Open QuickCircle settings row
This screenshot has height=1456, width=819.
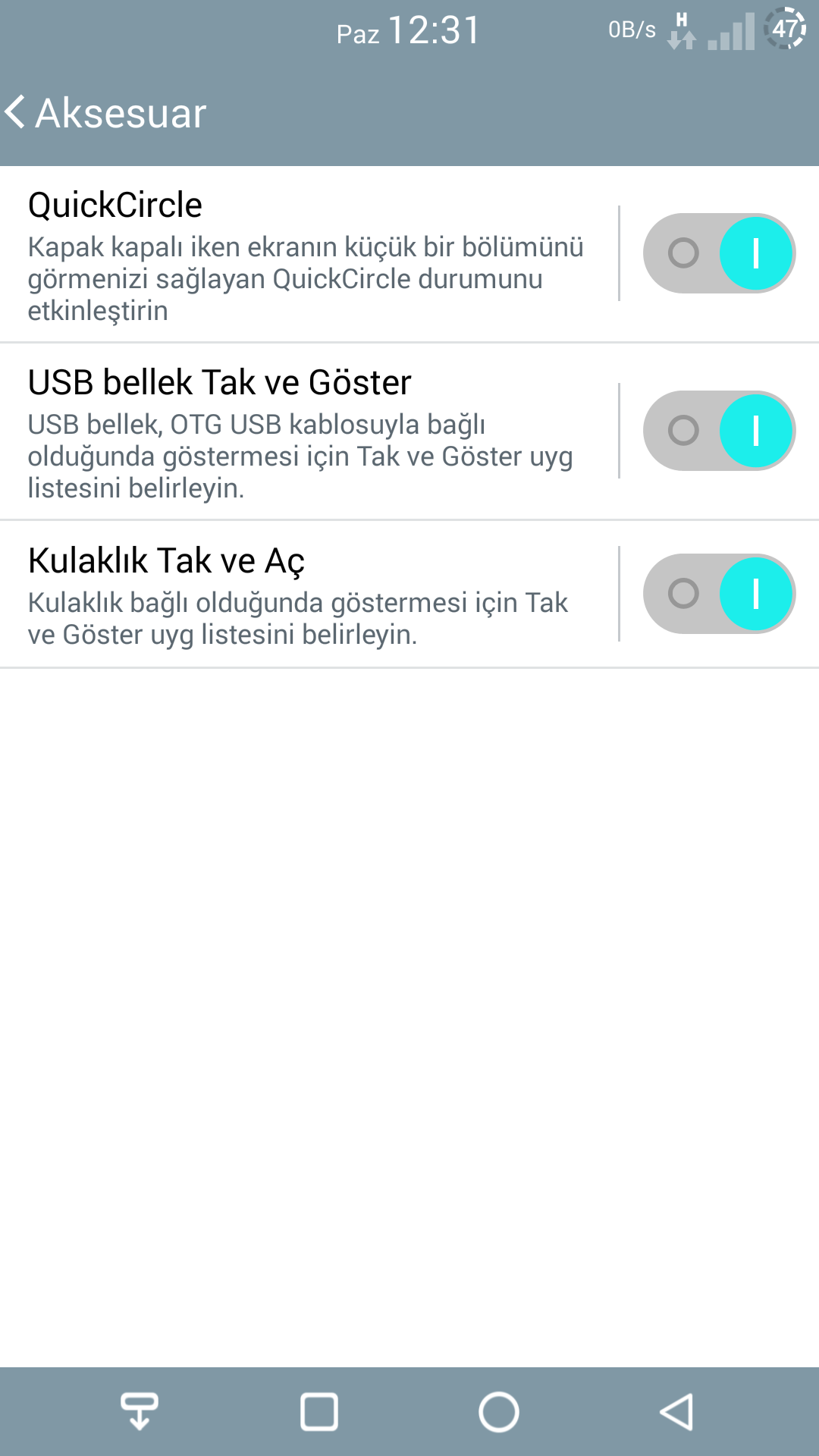pyautogui.click(x=309, y=255)
